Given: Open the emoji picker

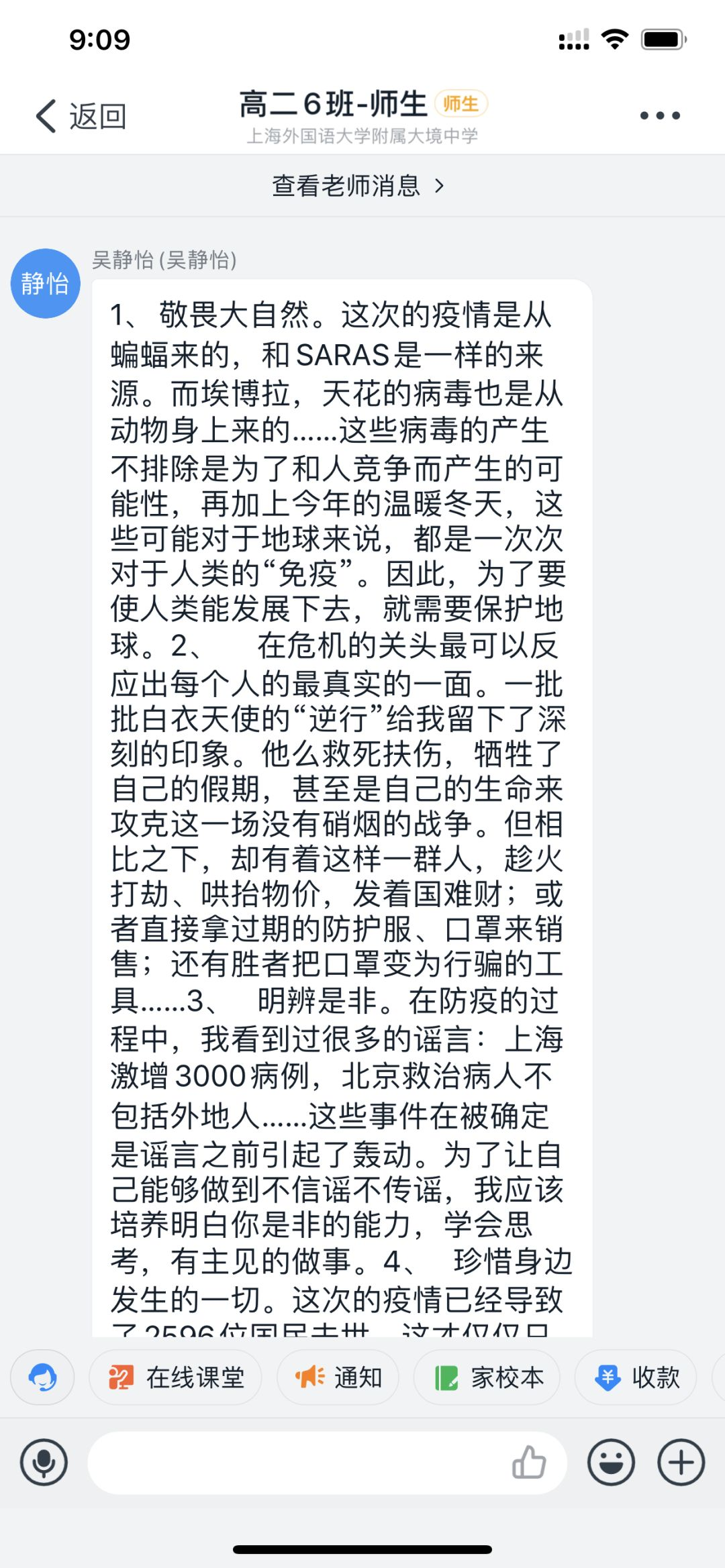Looking at the screenshot, I should pyautogui.click(x=611, y=1462).
